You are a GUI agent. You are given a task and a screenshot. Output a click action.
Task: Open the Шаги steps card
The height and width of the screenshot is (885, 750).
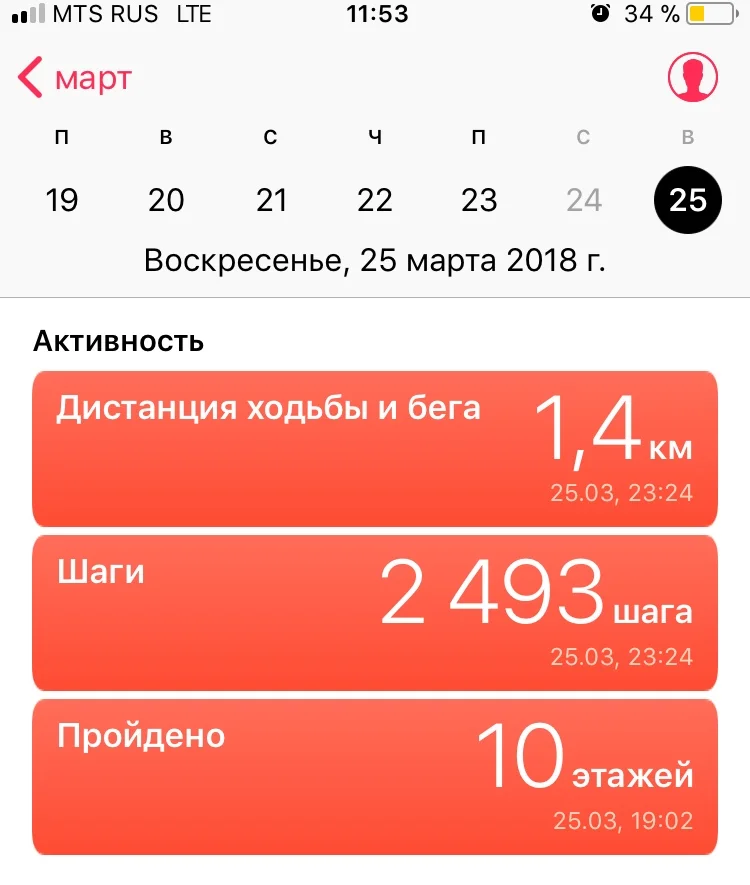[x=375, y=612]
